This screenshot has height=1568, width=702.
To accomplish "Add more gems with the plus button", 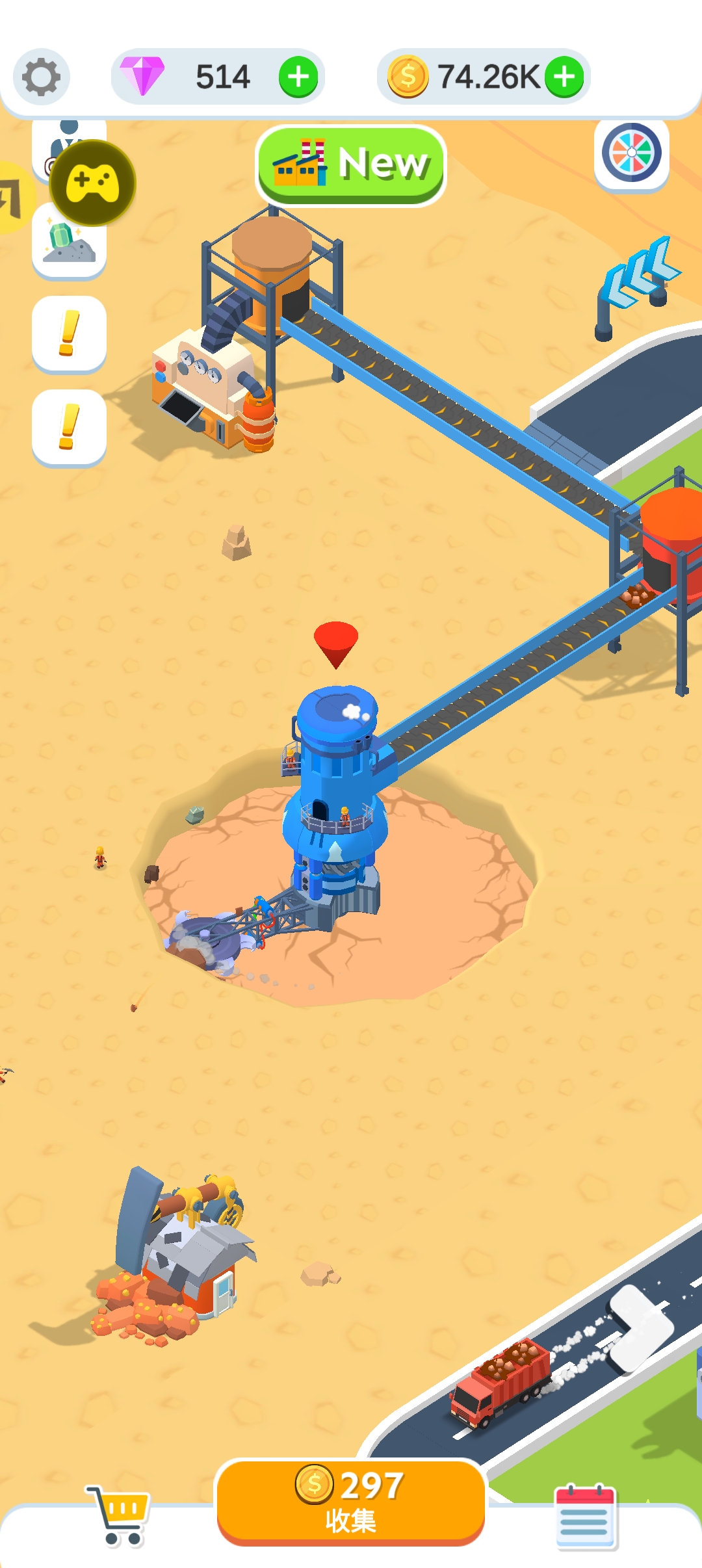I will (x=298, y=77).
